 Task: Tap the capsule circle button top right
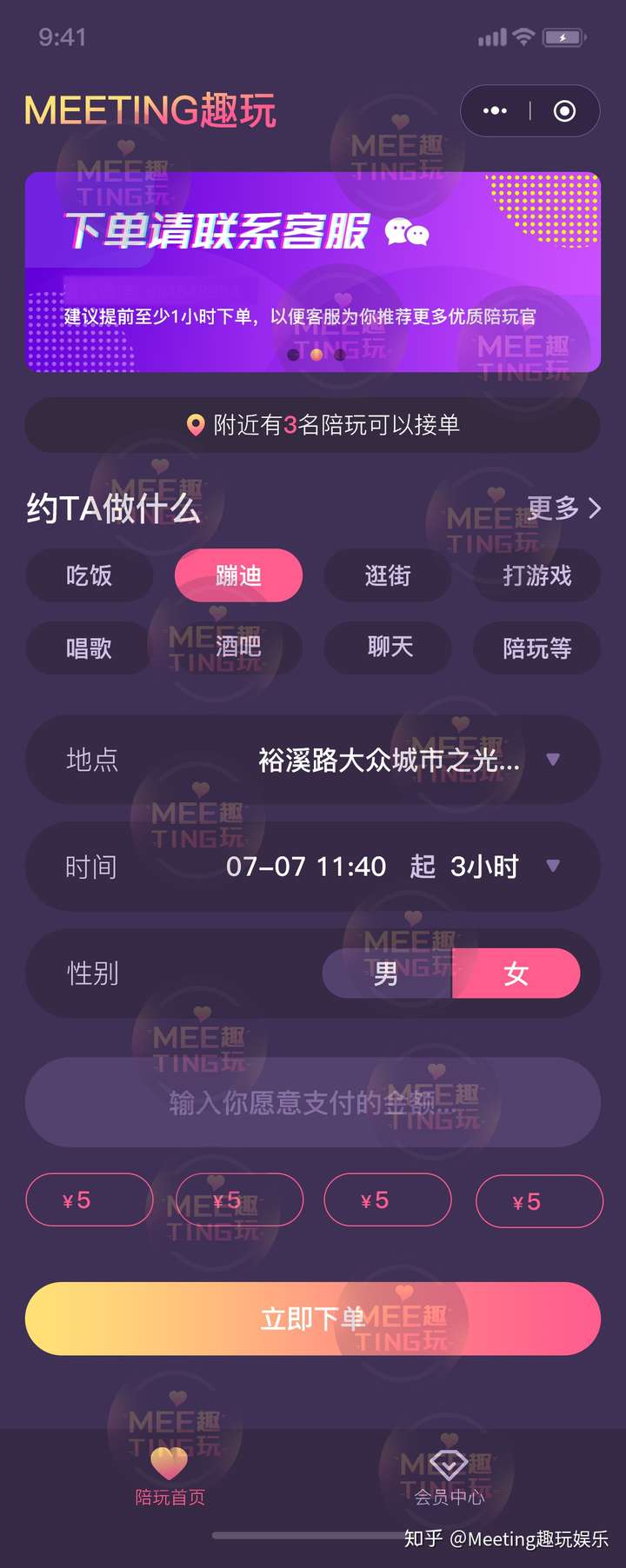(565, 110)
